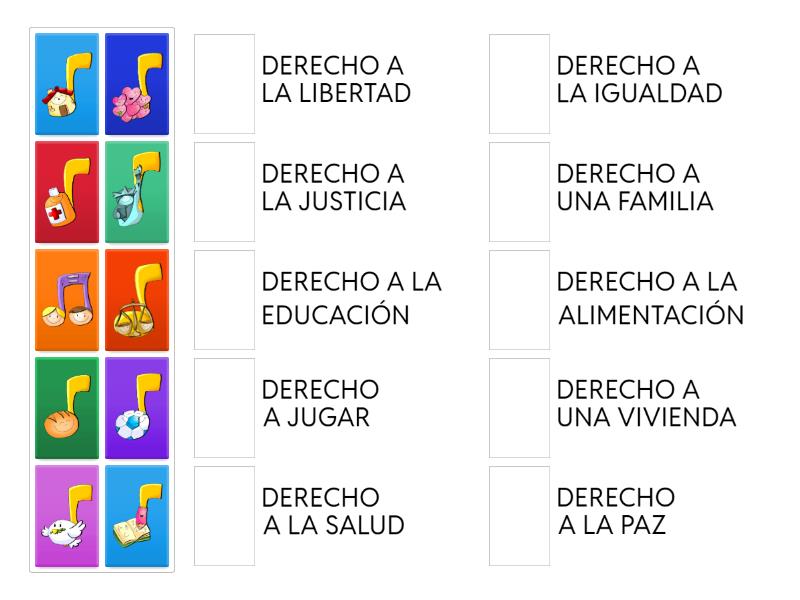The height and width of the screenshot is (600, 800).
Task: Tap the white dove picture tile
Action: (x=67, y=516)
